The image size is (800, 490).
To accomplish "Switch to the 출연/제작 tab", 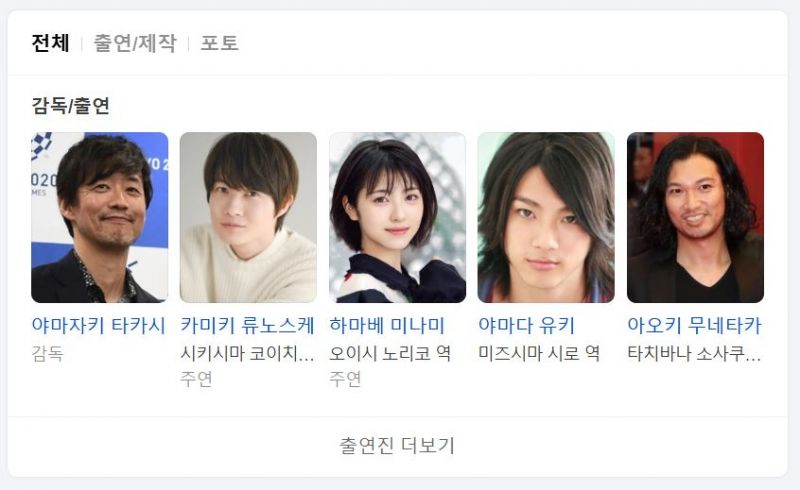I will pos(134,43).
